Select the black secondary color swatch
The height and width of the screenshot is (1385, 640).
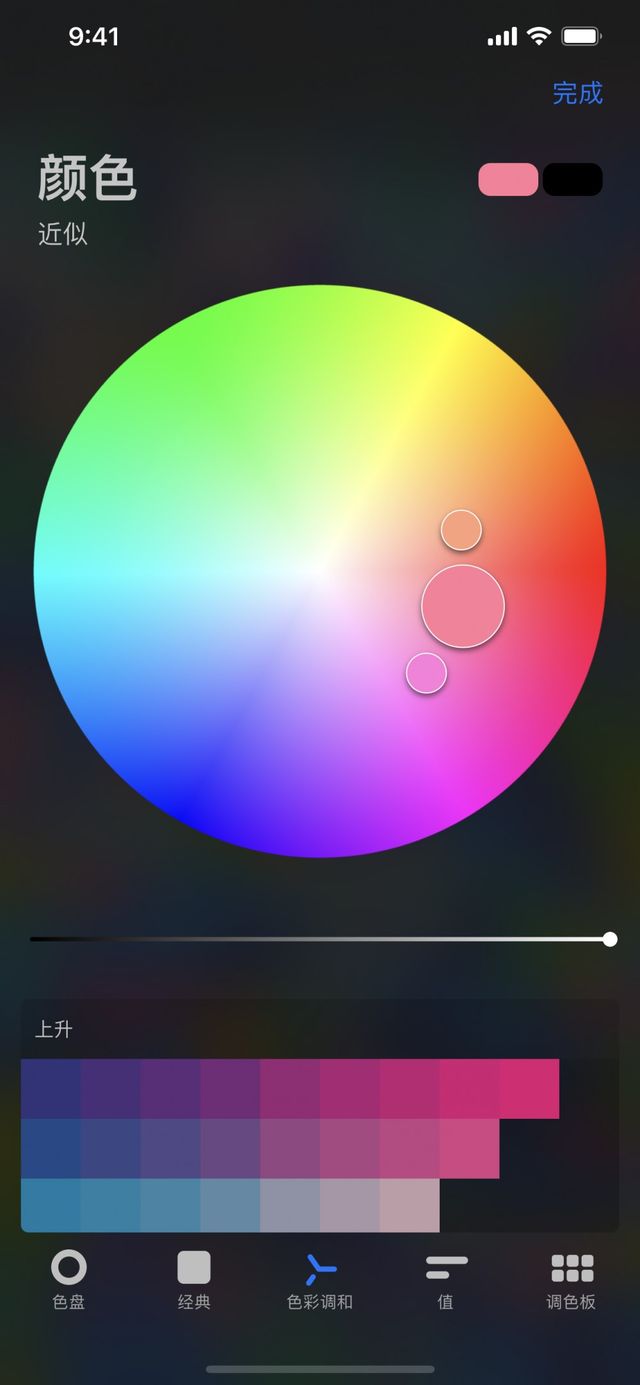572,179
